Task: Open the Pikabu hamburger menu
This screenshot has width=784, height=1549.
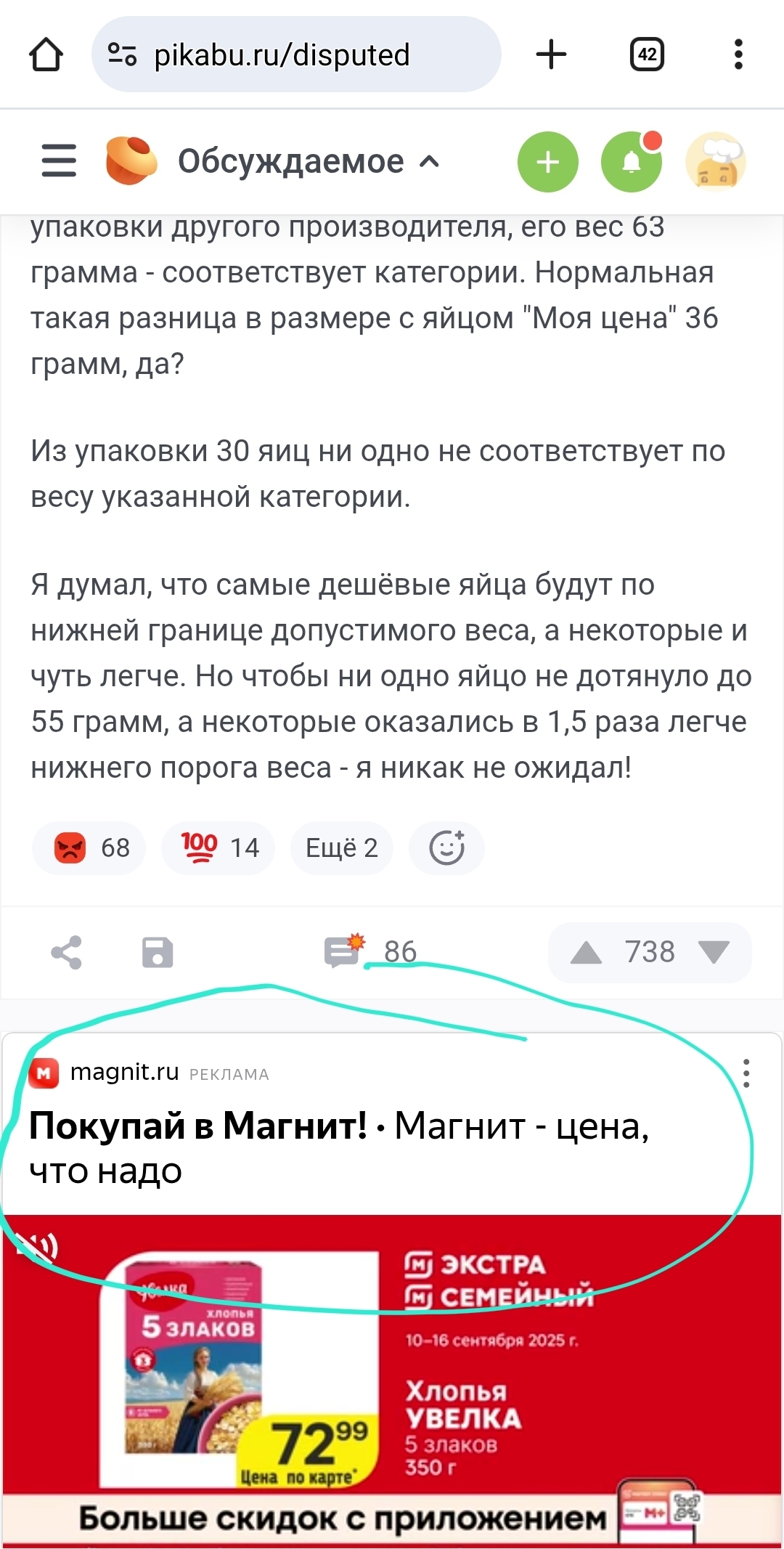Action: 59,160
